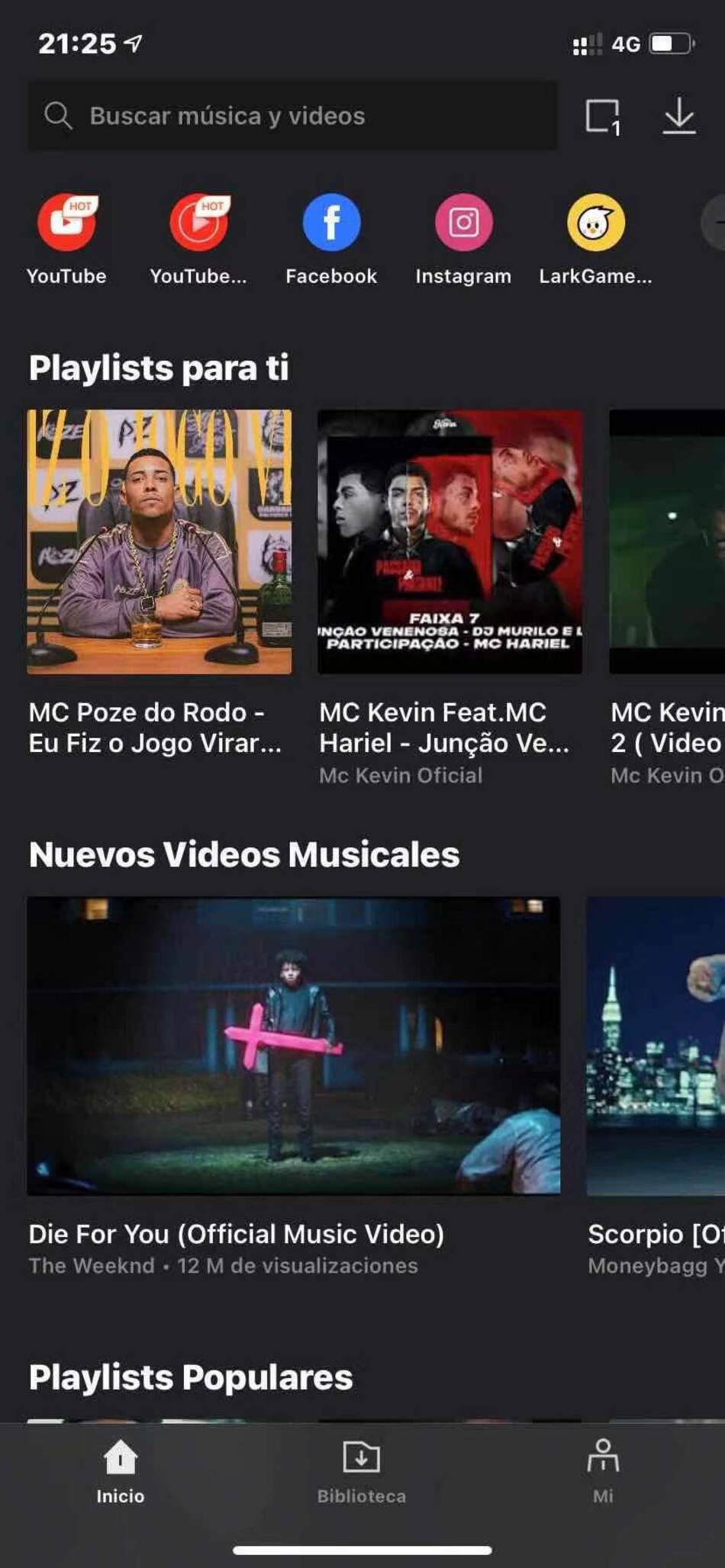
Task: Open the downloads arrow icon
Action: tap(678, 117)
